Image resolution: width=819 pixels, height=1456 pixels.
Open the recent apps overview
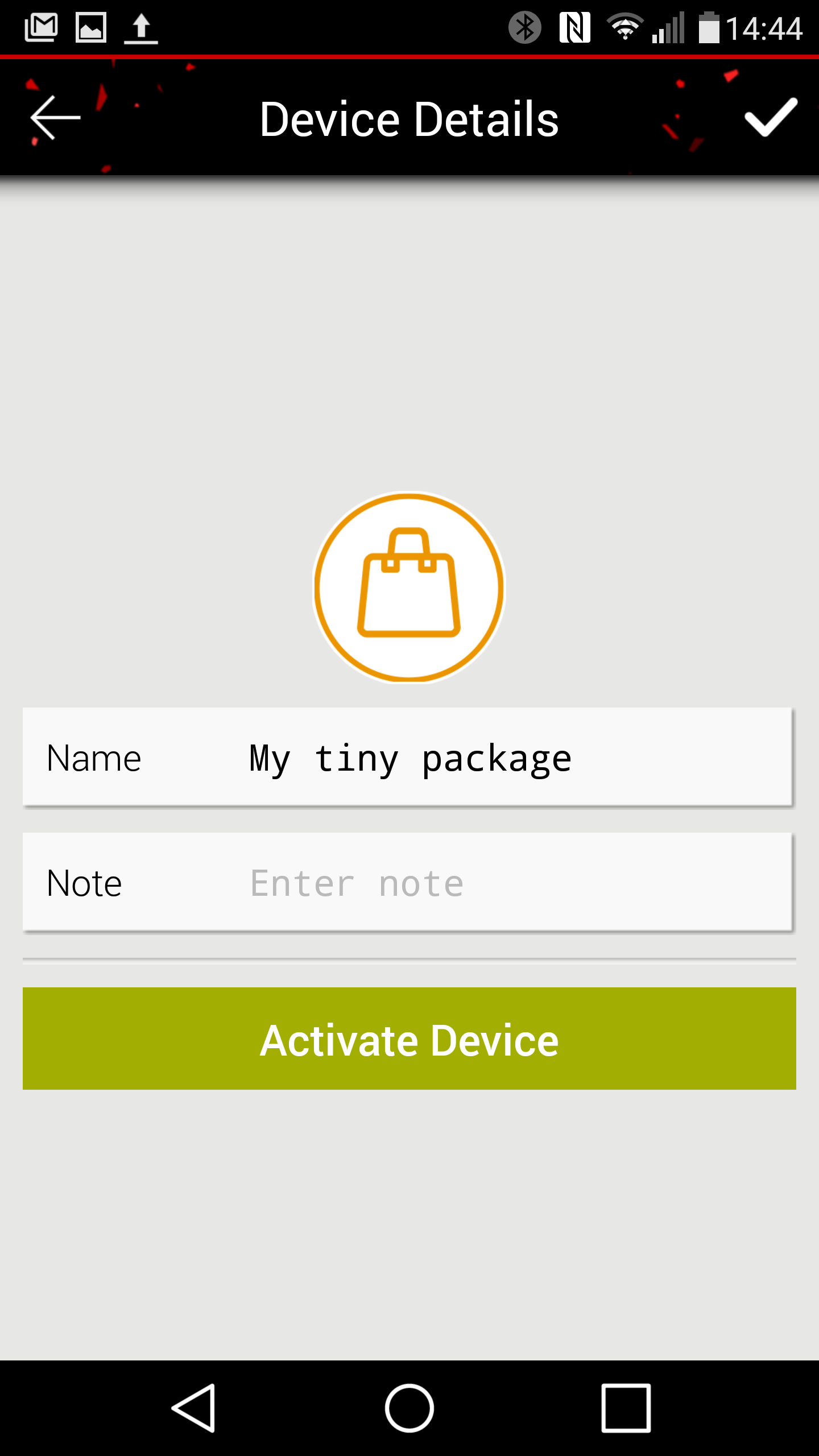point(626,1408)
